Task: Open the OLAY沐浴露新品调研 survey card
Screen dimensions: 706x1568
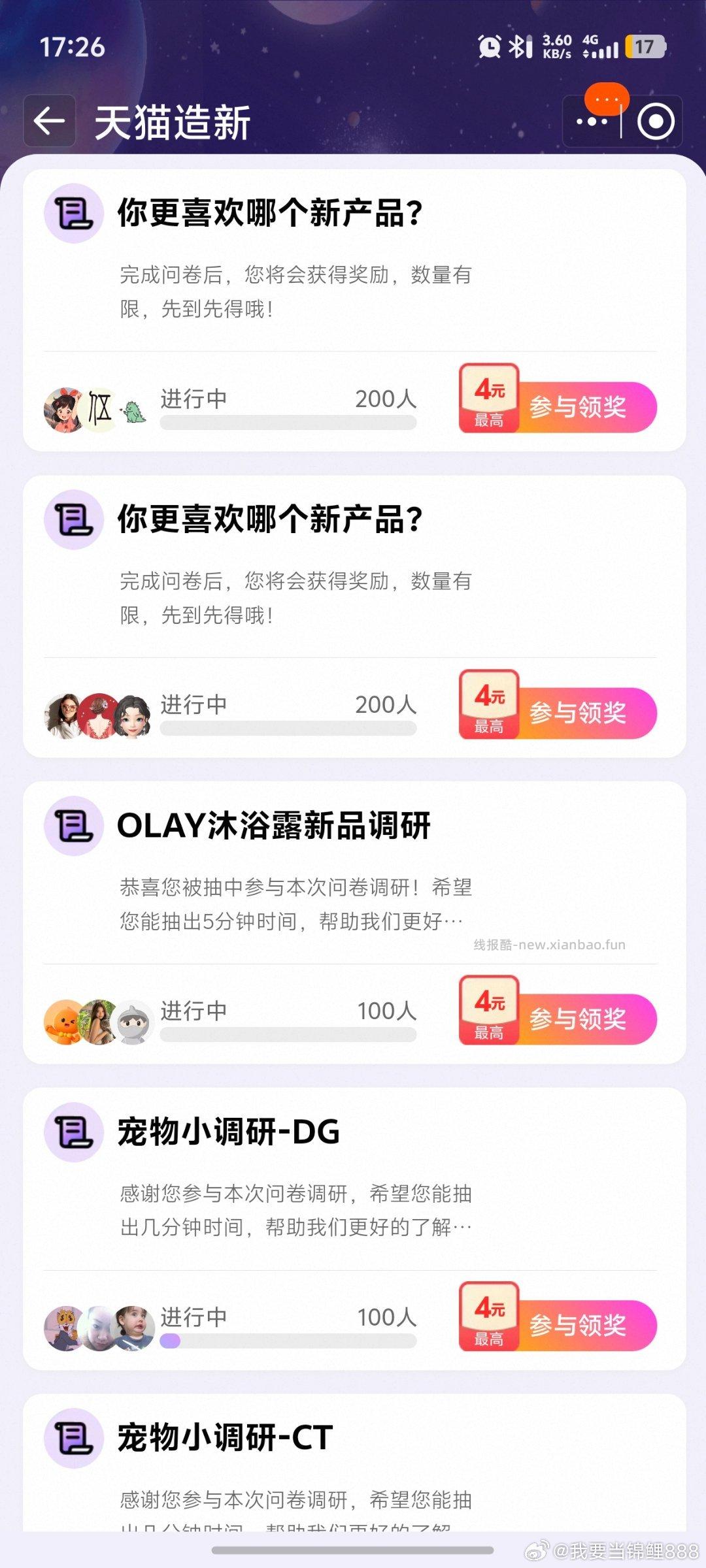Action: coord(273,826)
